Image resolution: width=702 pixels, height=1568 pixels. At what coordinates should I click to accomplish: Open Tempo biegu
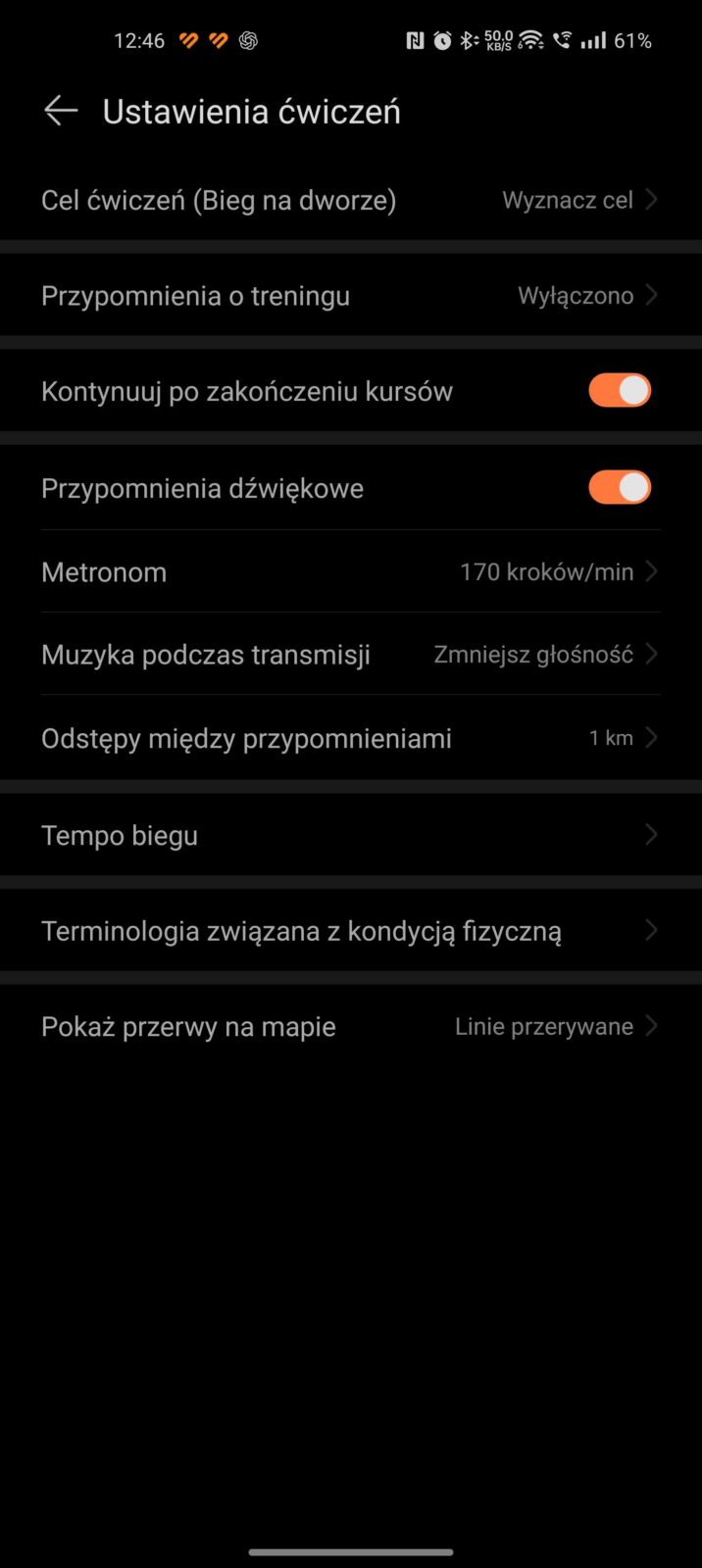click(x=350, y=836)
